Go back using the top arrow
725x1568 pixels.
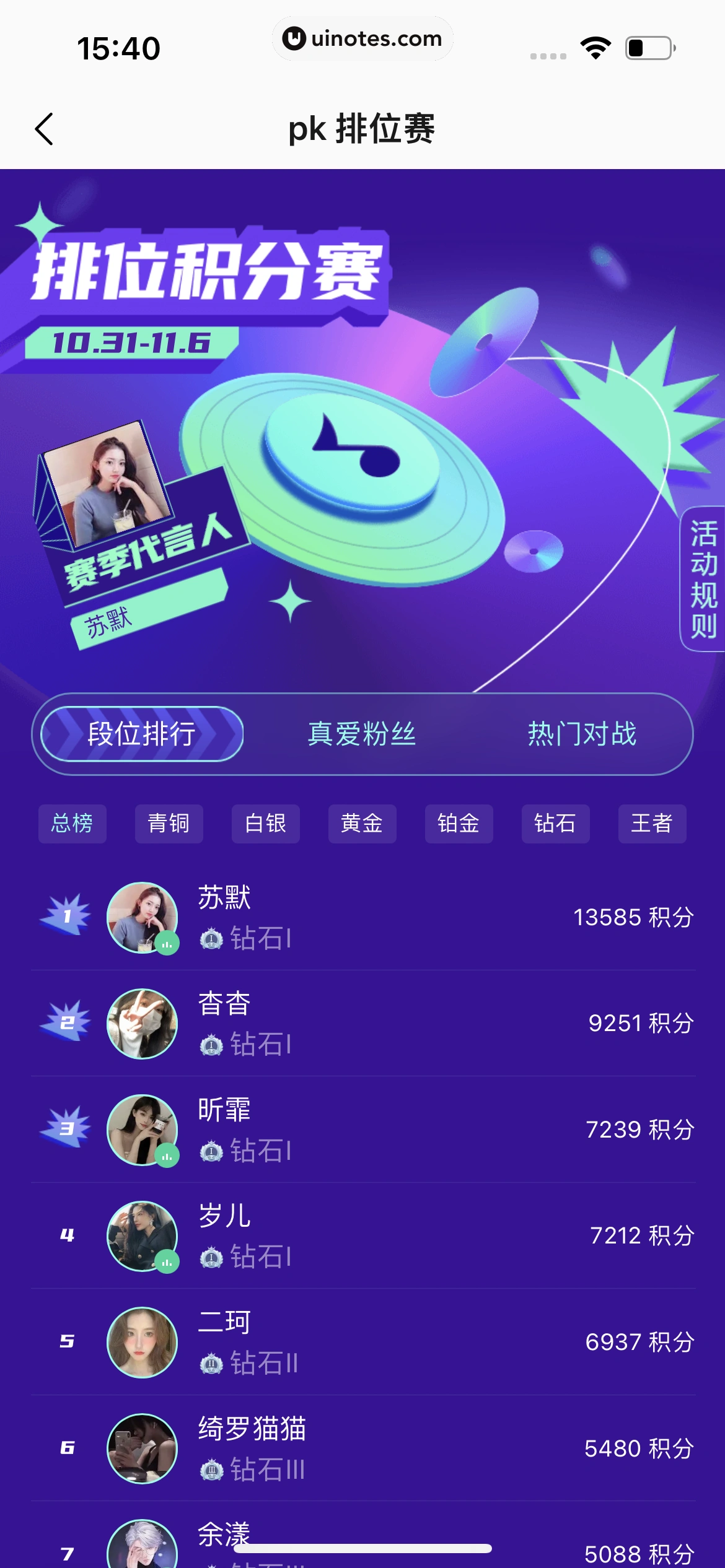point(44,129)
